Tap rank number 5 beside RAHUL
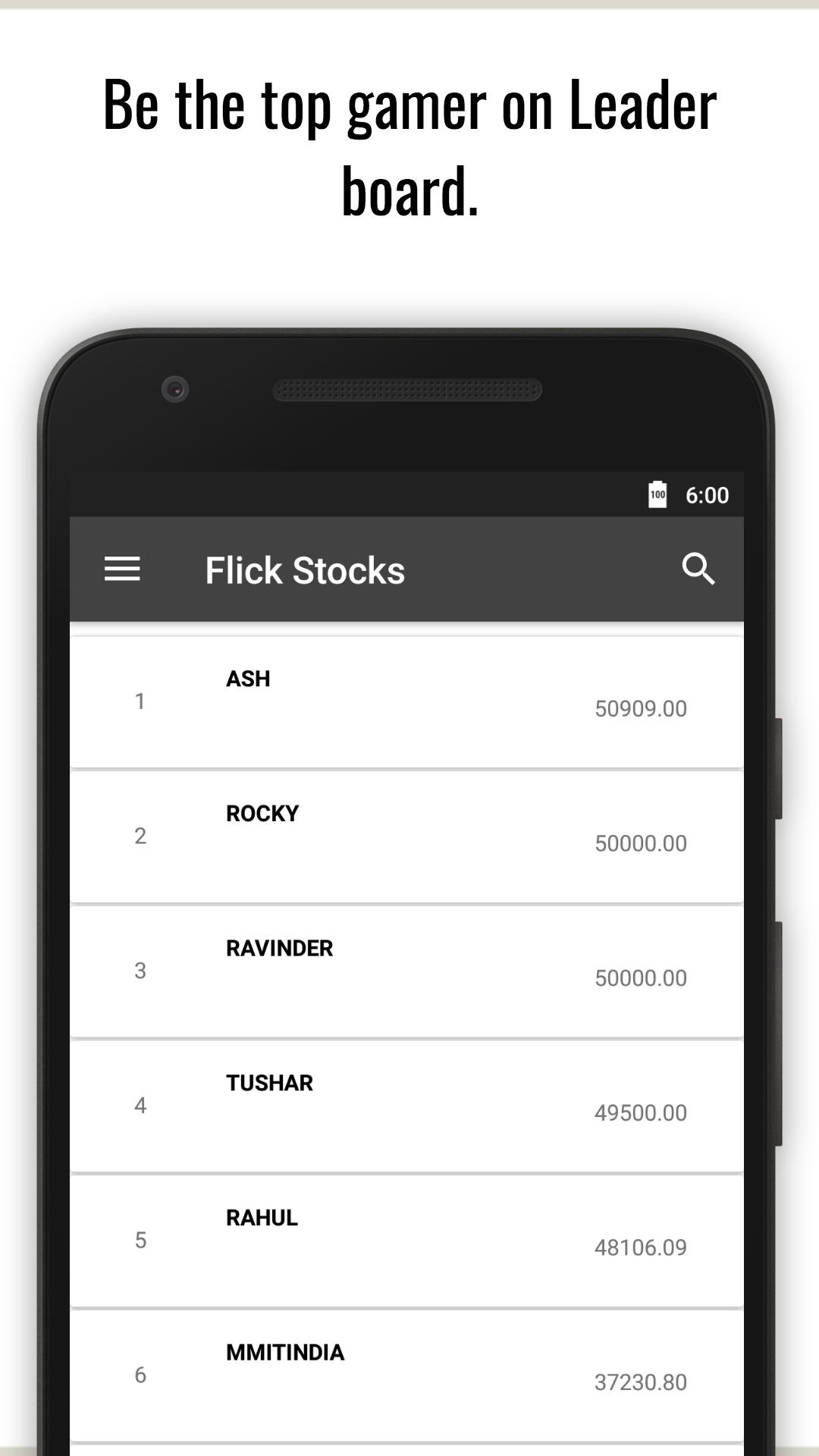The height and width of the screenshot is (1456, 819). (140, 1240)
